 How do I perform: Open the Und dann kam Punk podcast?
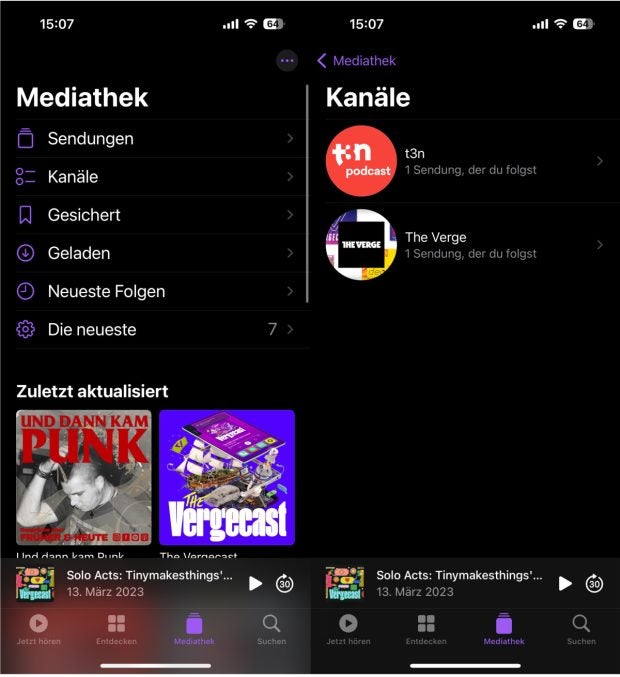[84, 477]
